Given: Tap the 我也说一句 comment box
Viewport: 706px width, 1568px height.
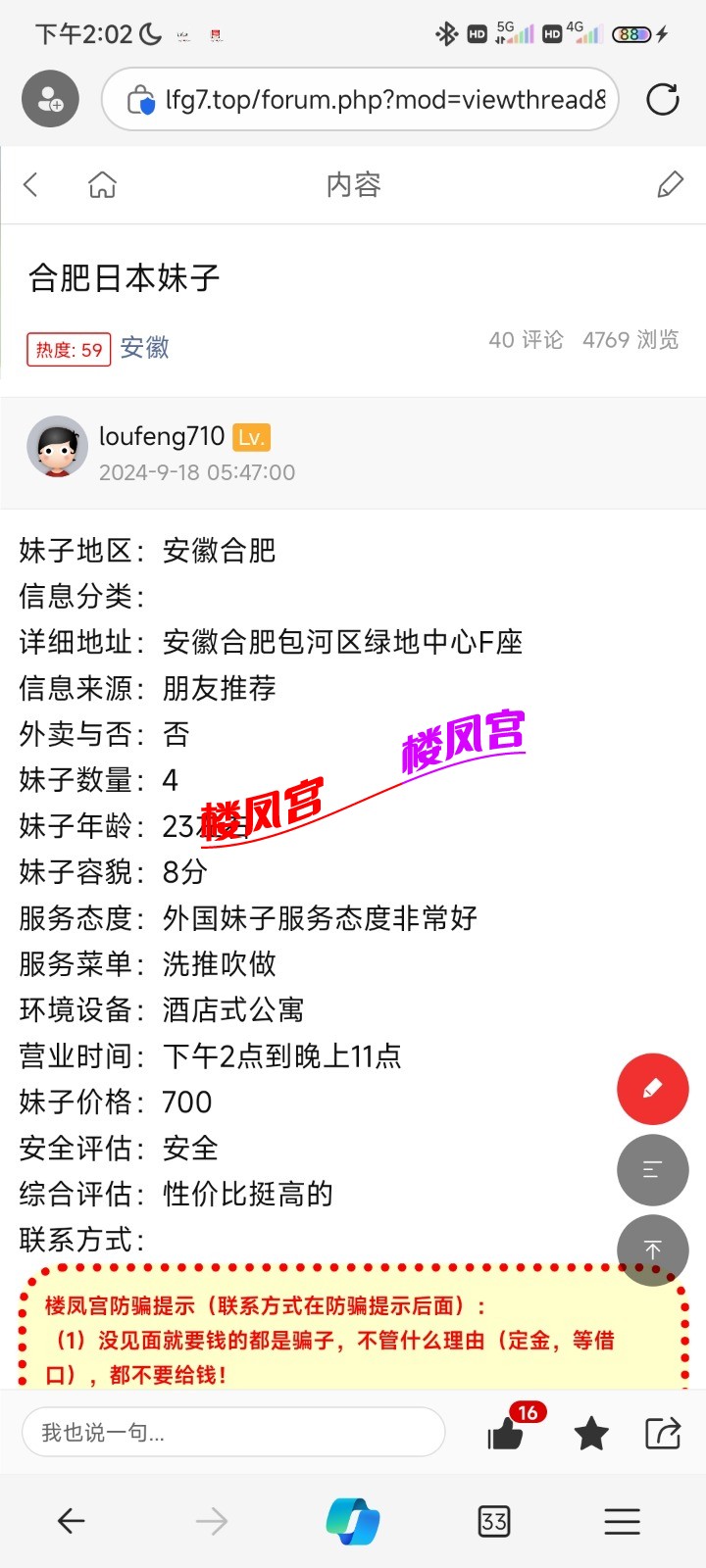Looking at the screenshot, I should (x=233, y=1433).
